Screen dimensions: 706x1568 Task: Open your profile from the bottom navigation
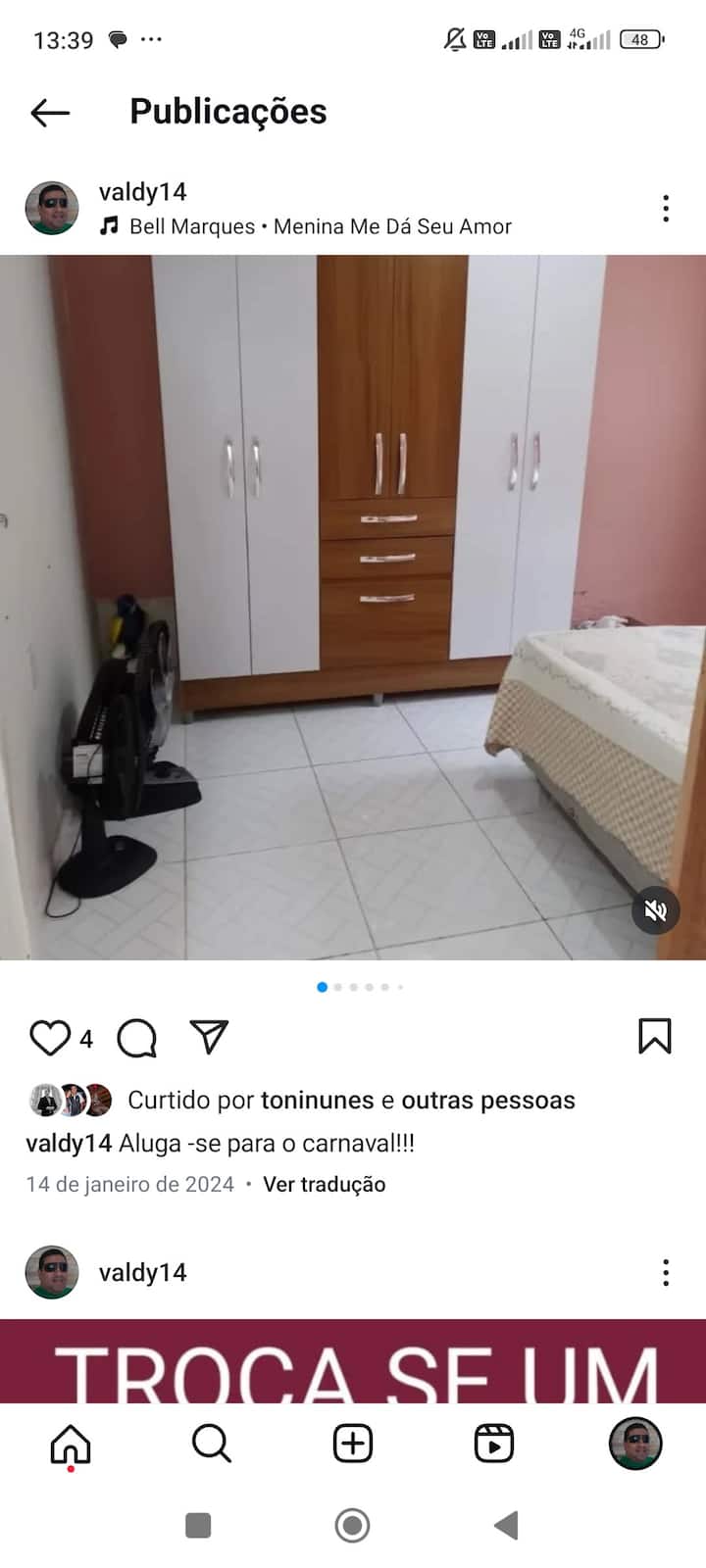coord(635,1443)
